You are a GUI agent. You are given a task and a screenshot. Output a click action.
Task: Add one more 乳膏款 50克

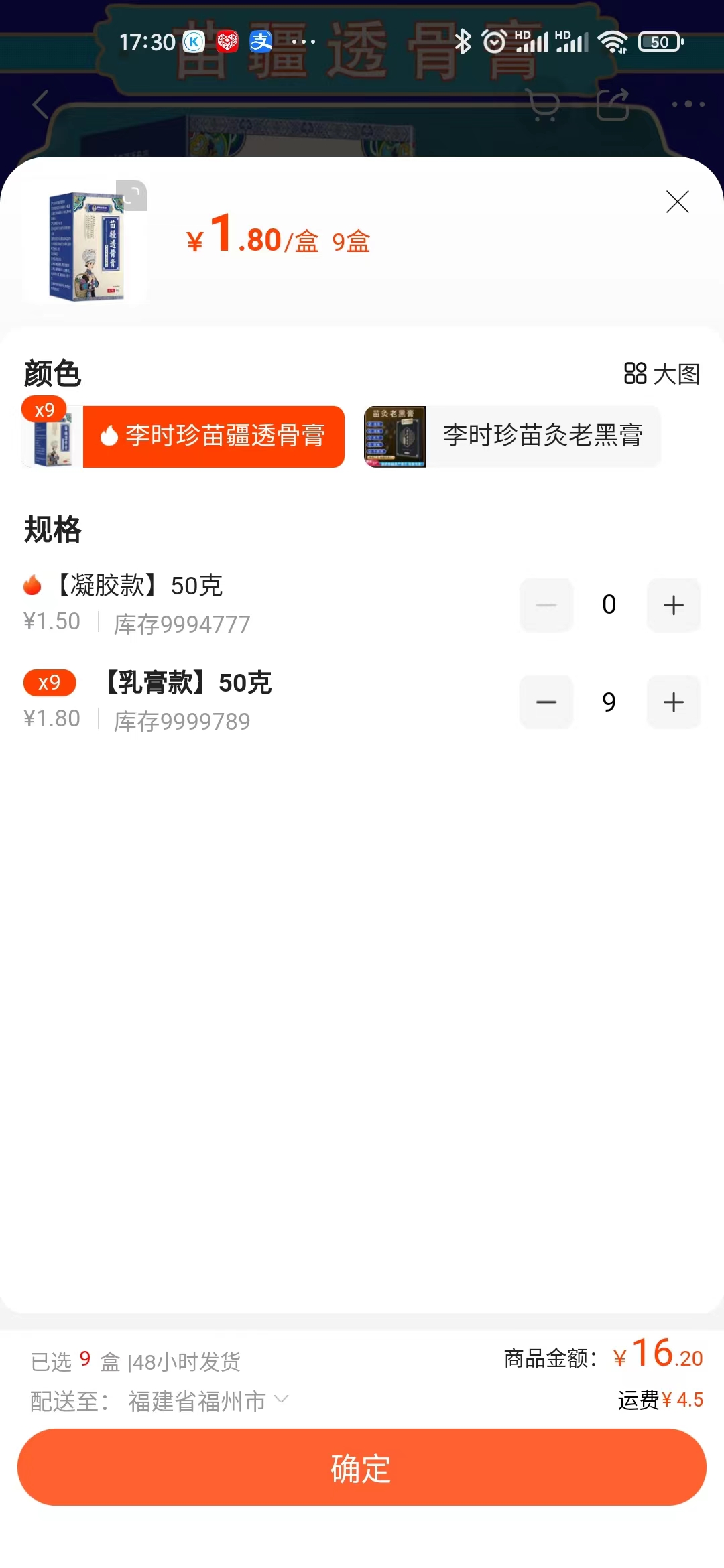673,702
